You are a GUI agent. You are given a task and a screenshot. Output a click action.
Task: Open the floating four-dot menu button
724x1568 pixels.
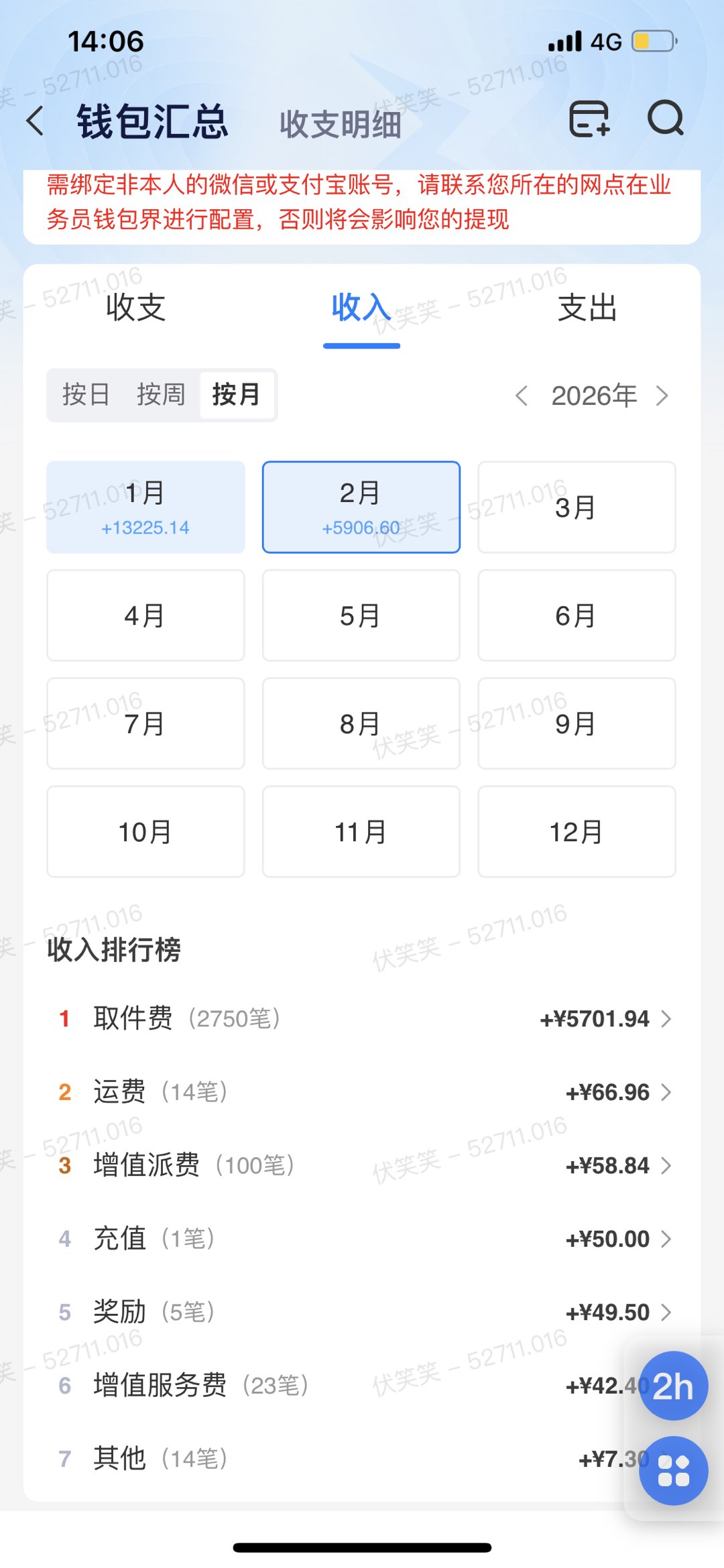point(673,1471)
